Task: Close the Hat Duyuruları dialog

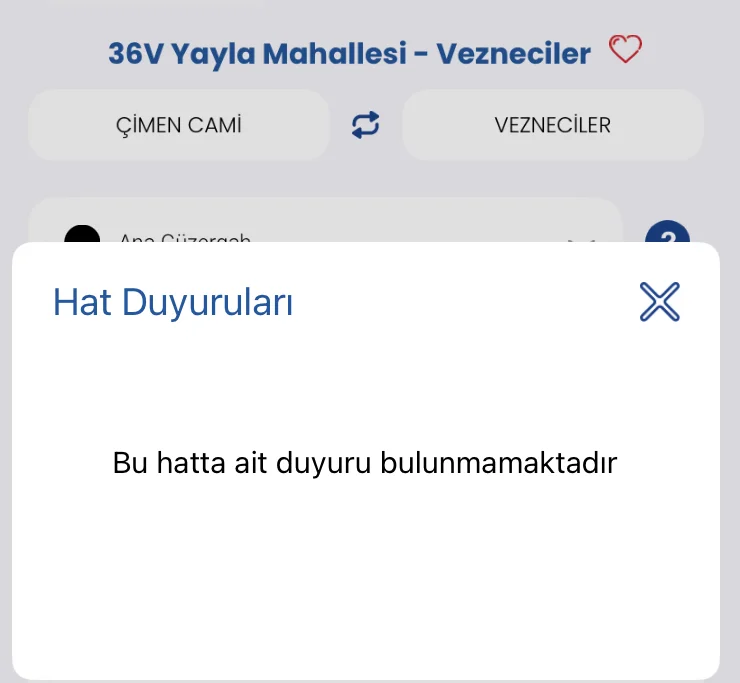Action: [659, 302]
